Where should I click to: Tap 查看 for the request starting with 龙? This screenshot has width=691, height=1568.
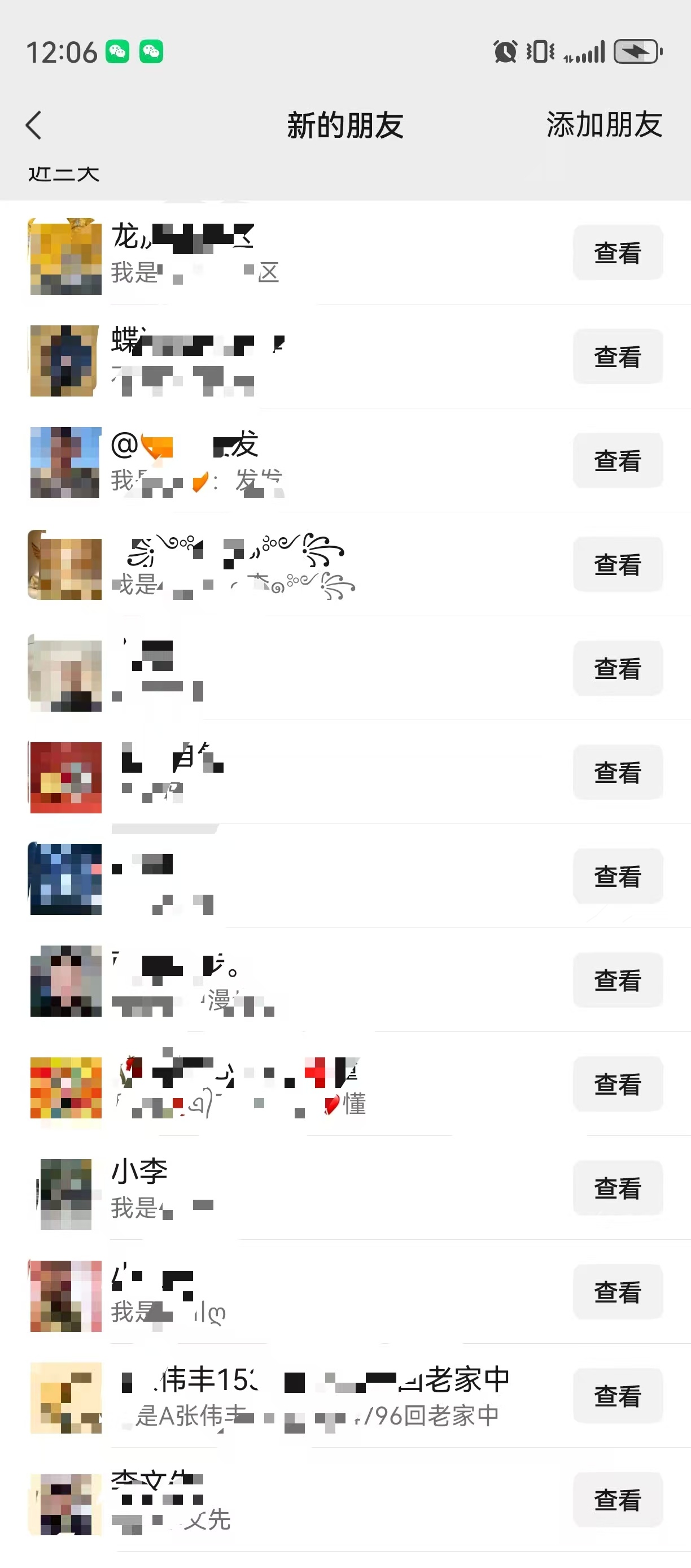point(618,253)
